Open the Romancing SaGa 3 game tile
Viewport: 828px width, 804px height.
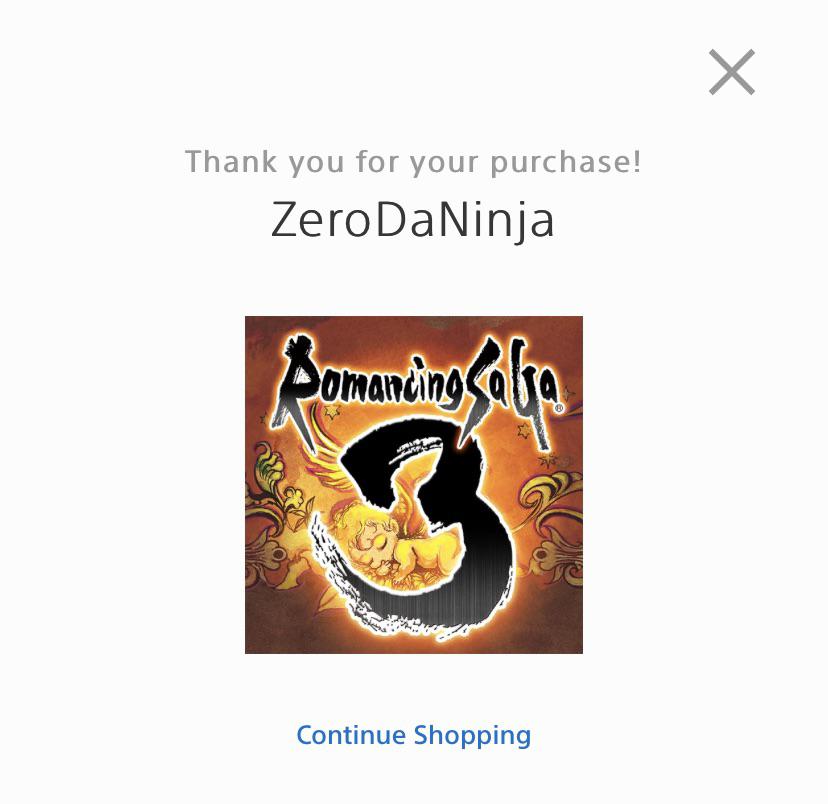[413, 485]
